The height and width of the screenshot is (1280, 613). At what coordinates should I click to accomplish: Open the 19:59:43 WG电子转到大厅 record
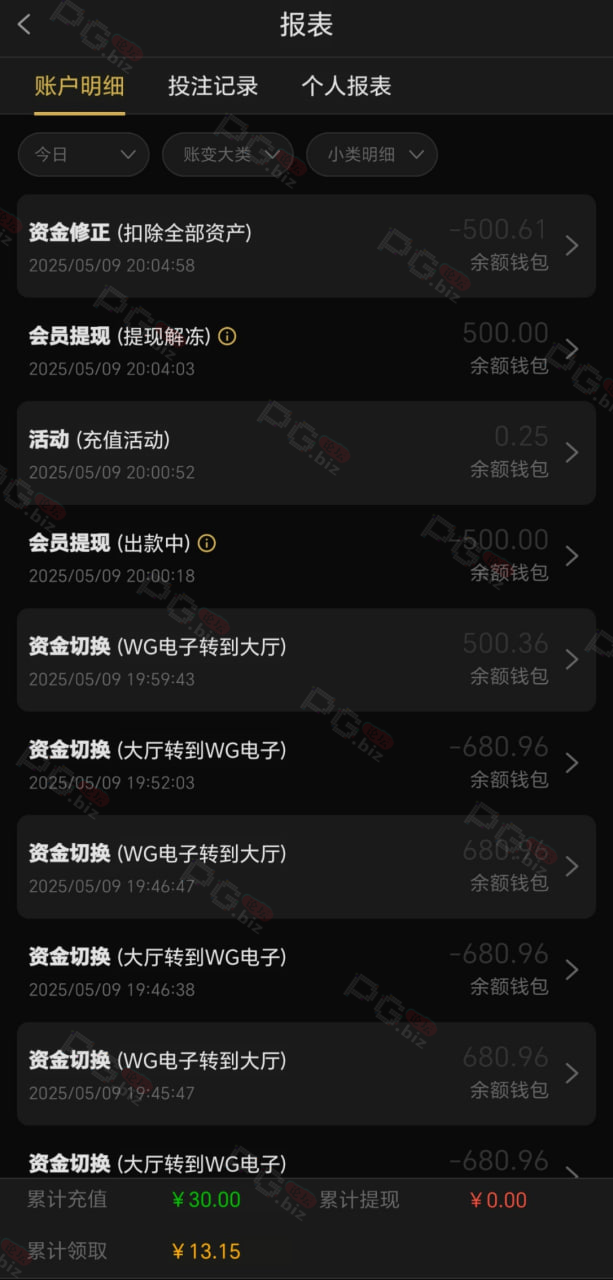coord(306,660)
